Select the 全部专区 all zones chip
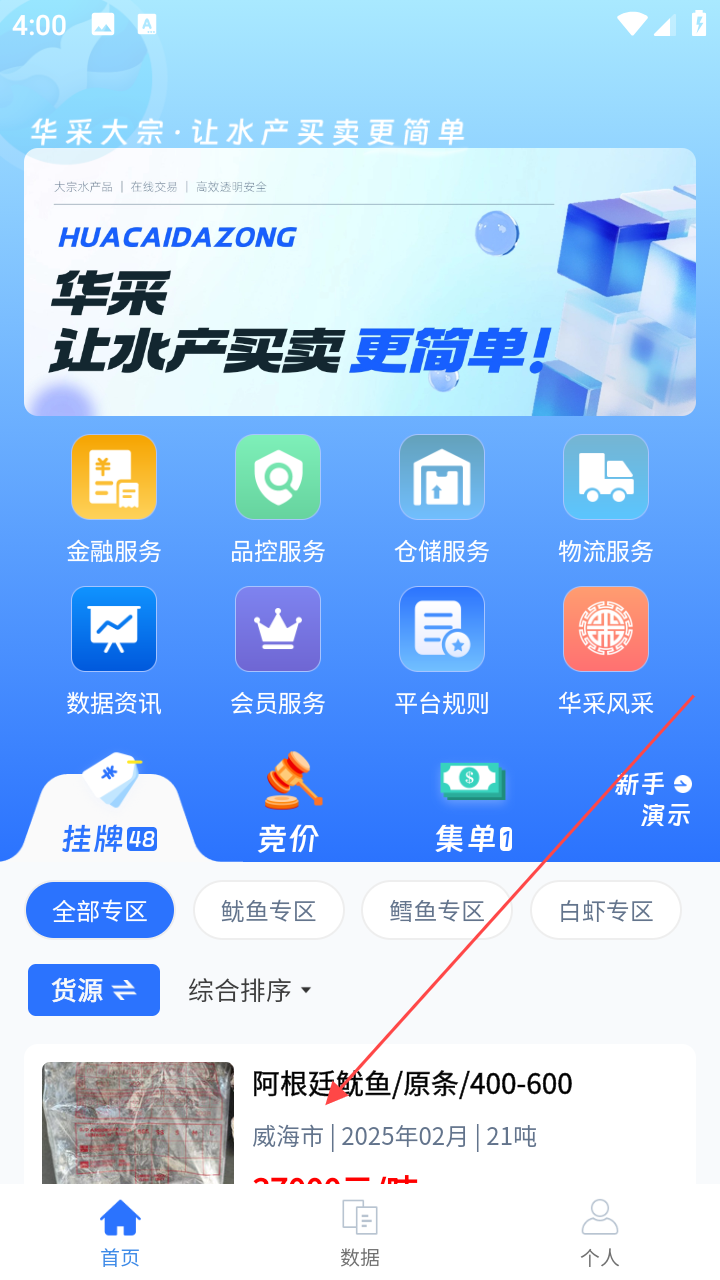The width and height of the screenshot is (720, 1280). (x=100, y=911)
